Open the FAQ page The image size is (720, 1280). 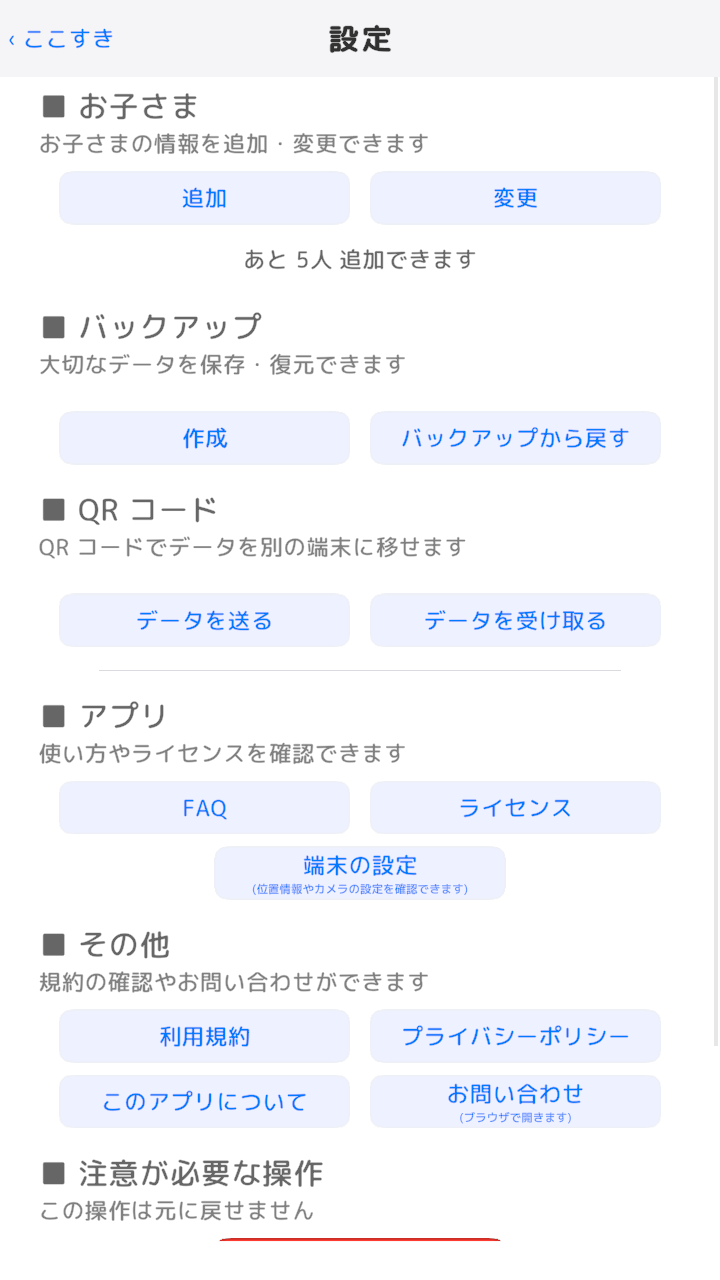coord(204,807)
